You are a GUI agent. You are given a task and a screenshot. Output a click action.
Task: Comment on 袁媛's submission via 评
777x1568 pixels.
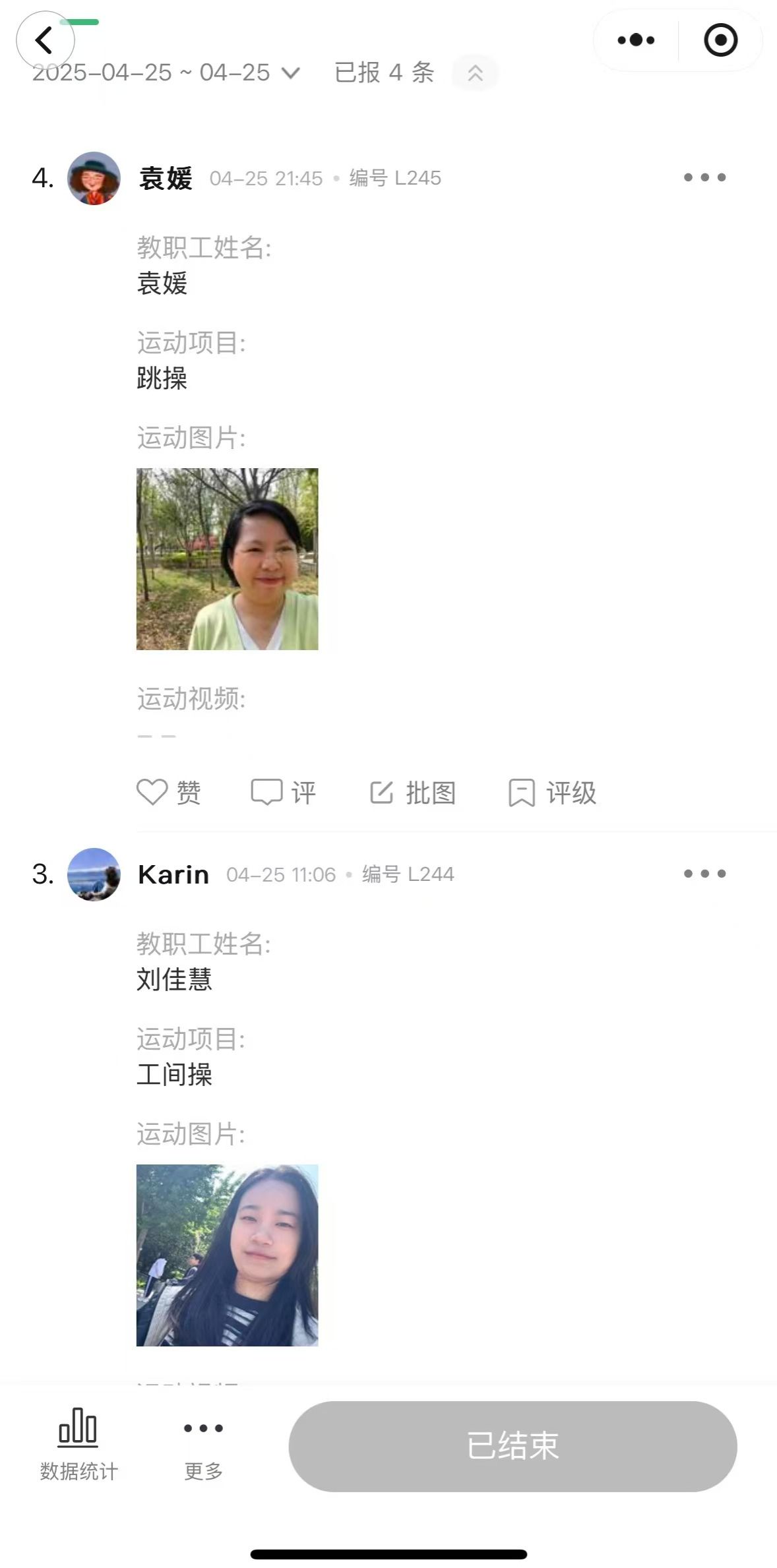[284, 793]
